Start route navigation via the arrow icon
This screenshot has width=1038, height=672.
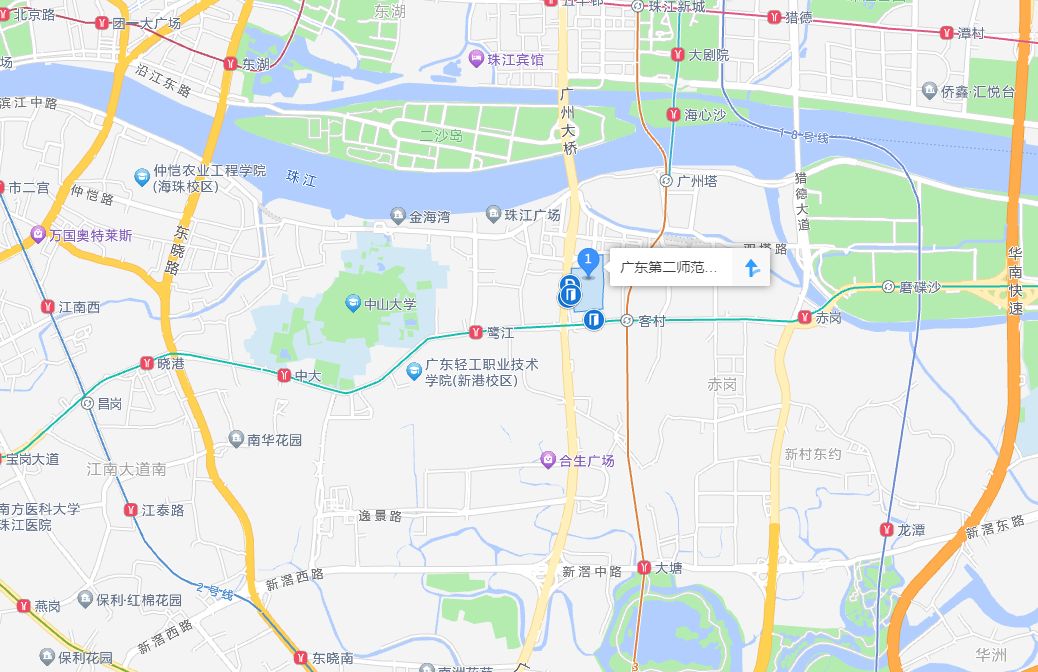[x=752, y=268]
